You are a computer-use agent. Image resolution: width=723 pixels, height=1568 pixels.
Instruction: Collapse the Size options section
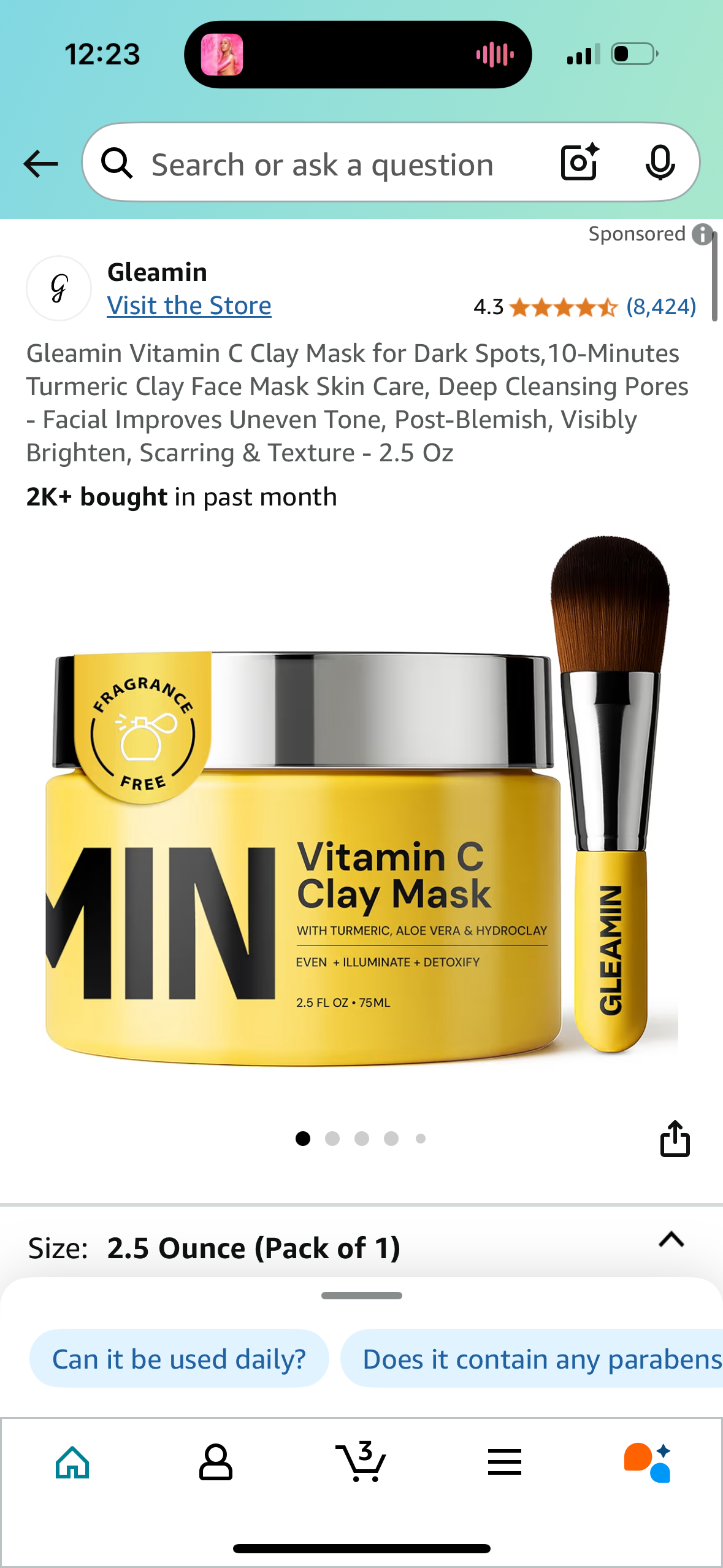click(671, 1240)
